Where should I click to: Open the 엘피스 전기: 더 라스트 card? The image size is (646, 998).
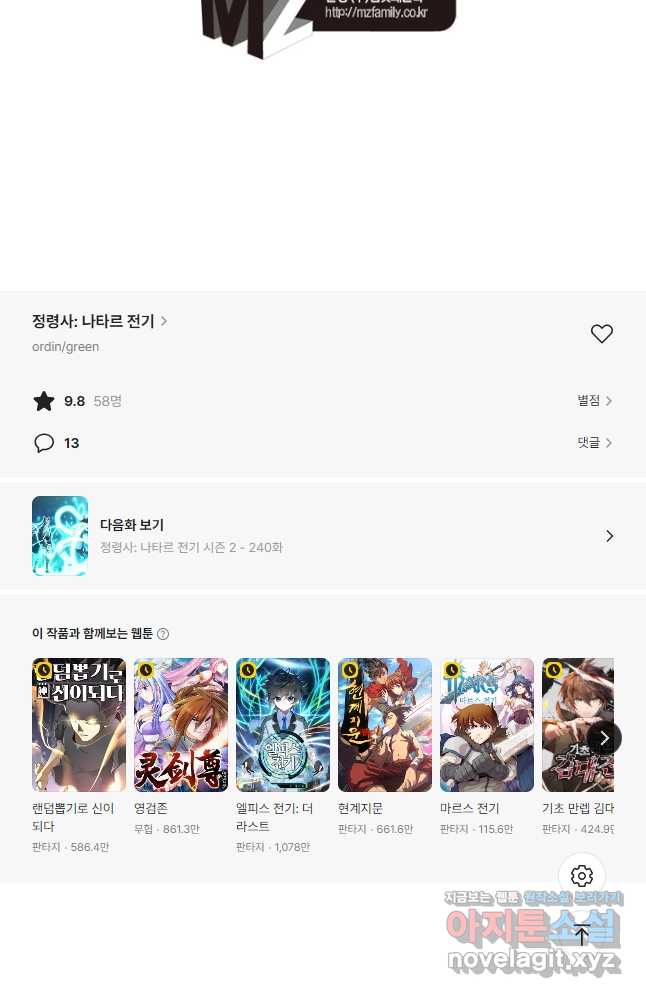[x=283, y=756]
